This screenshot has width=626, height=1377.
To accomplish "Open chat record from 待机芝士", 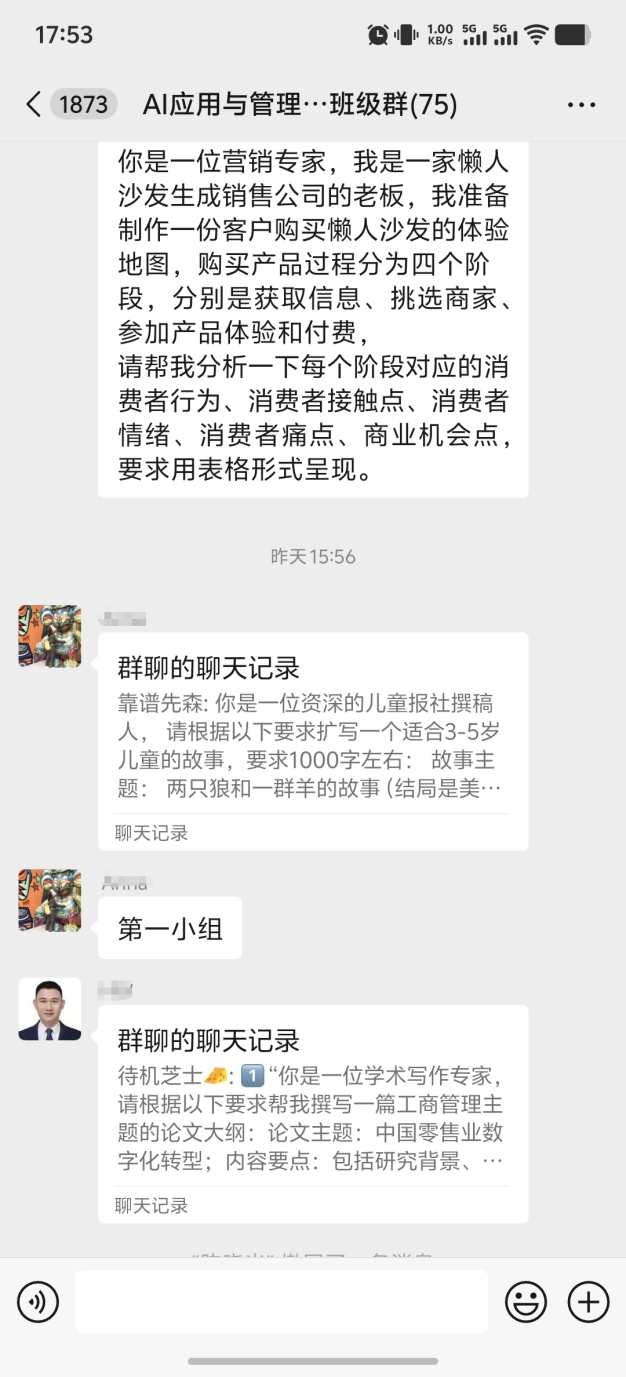I will click(312, 1113).
